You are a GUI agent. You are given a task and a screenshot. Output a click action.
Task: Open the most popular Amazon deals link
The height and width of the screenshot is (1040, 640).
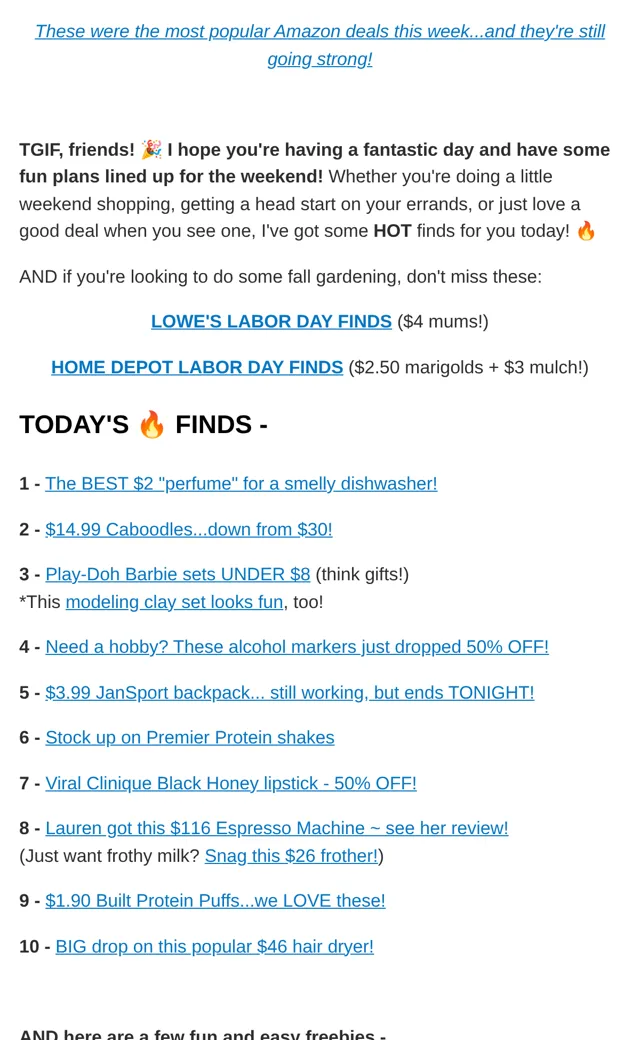[x=320, y=44]
